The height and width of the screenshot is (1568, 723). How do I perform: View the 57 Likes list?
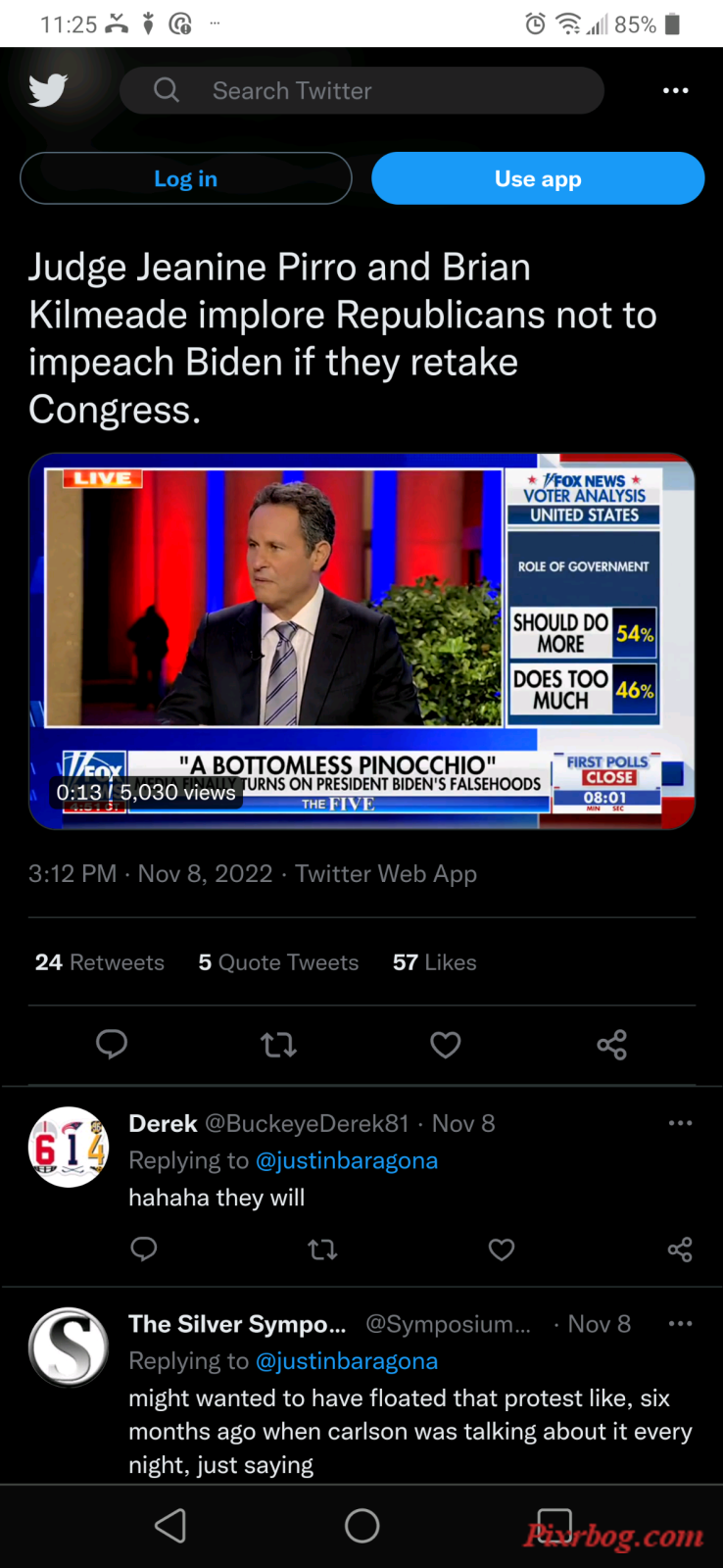point(434,962)
